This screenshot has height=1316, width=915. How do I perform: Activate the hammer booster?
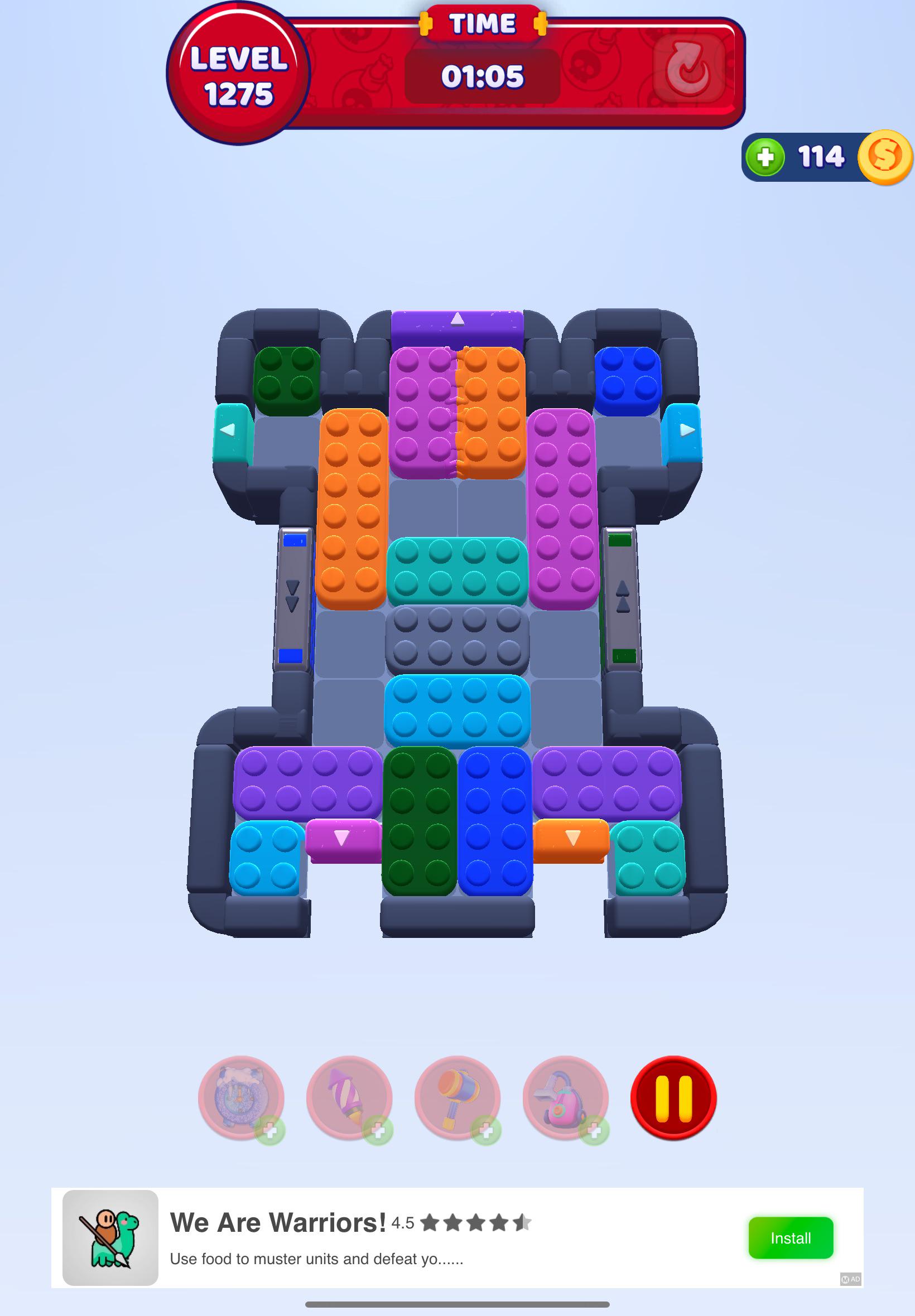click(457, 1097)
